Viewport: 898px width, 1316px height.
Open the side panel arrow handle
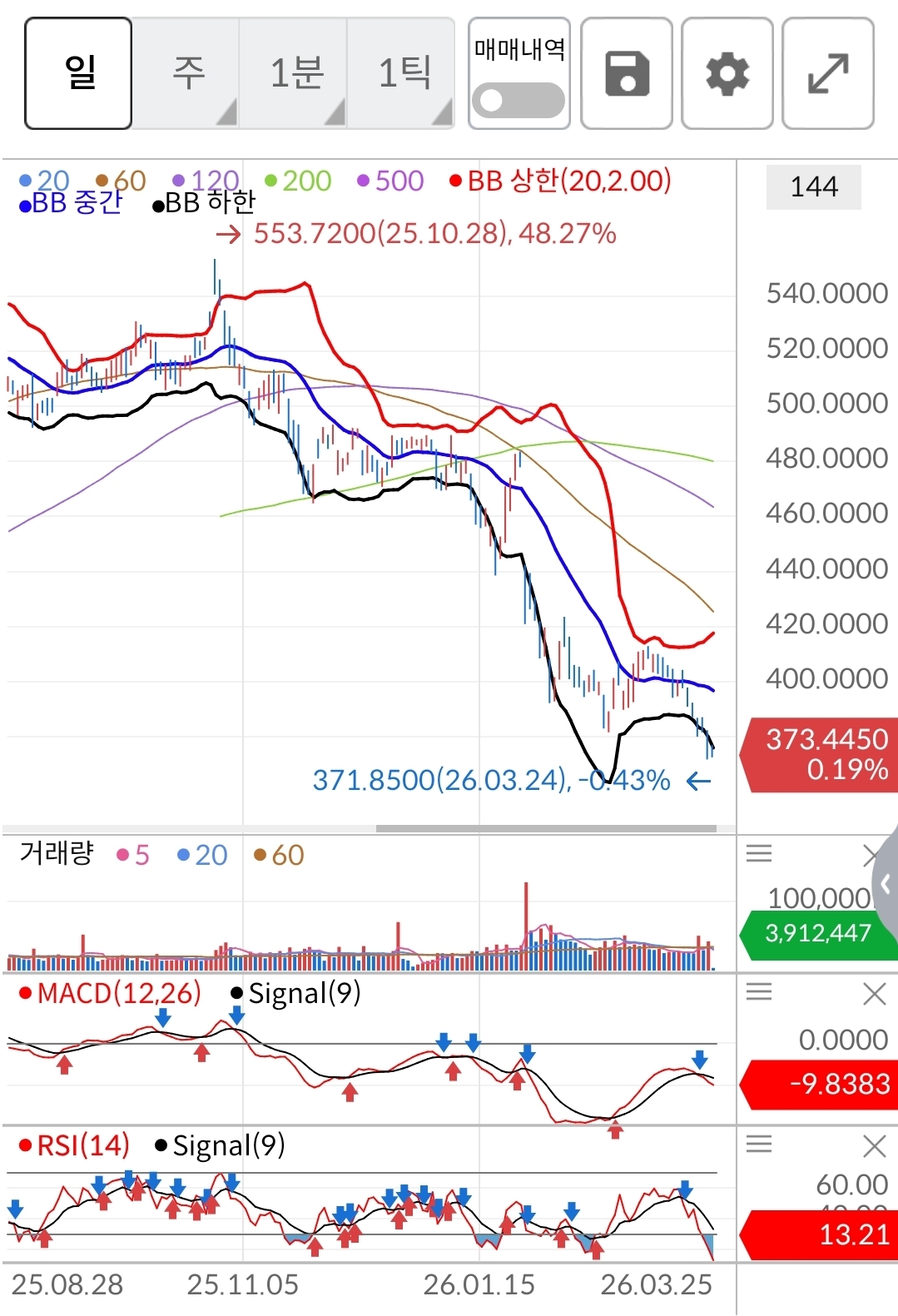[886, 882]
